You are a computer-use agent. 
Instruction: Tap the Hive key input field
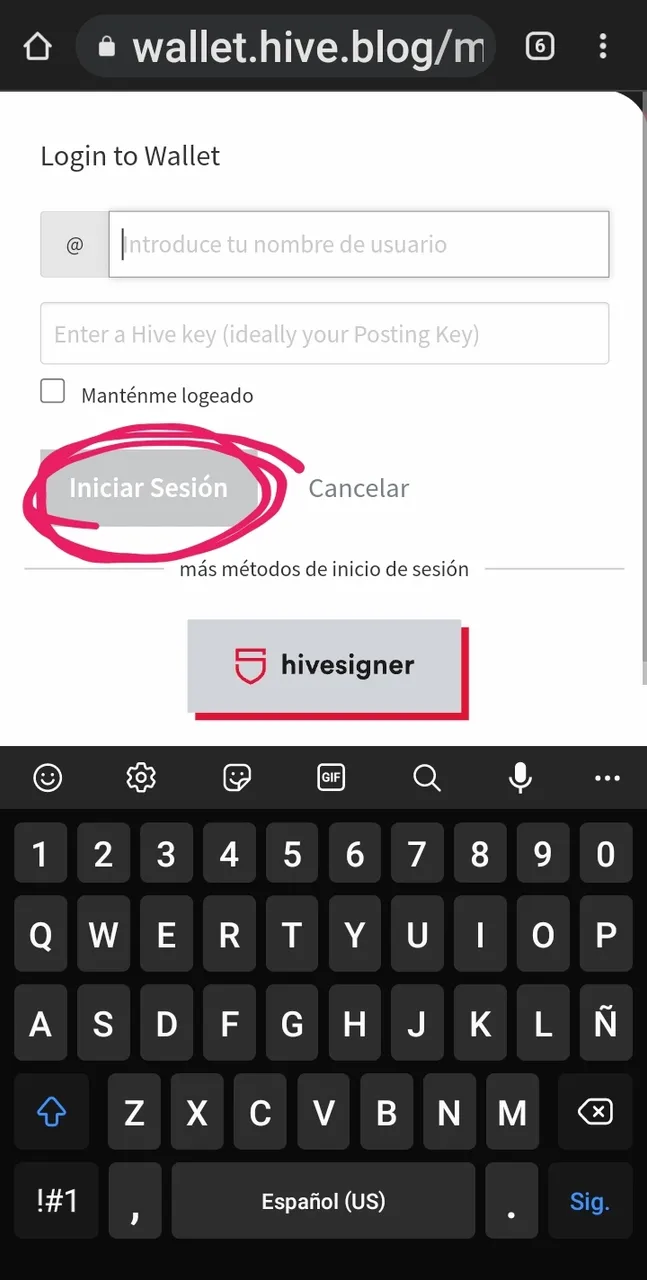pyautogui.click(x=324, y=333)
